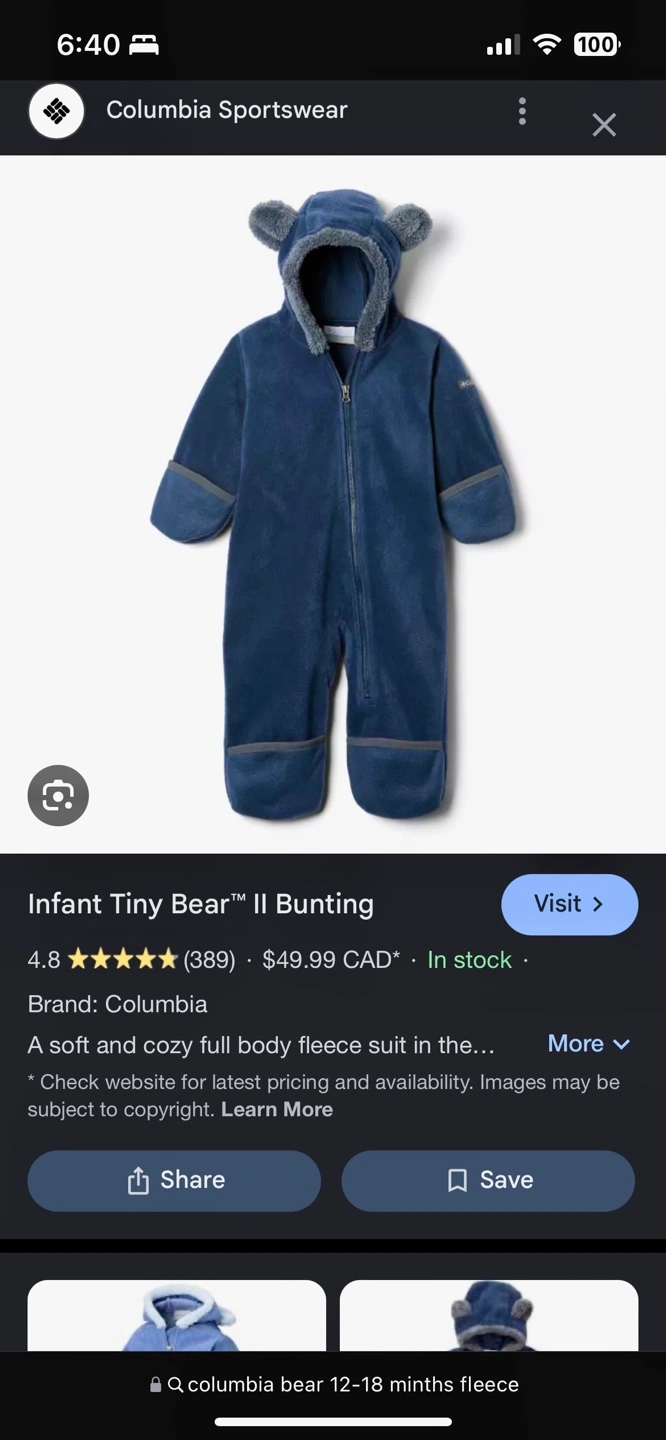Visit the Columbia product page
The width and height of the screenshot is (666, 1440).
pyautogui.click(x=569, y=904)
